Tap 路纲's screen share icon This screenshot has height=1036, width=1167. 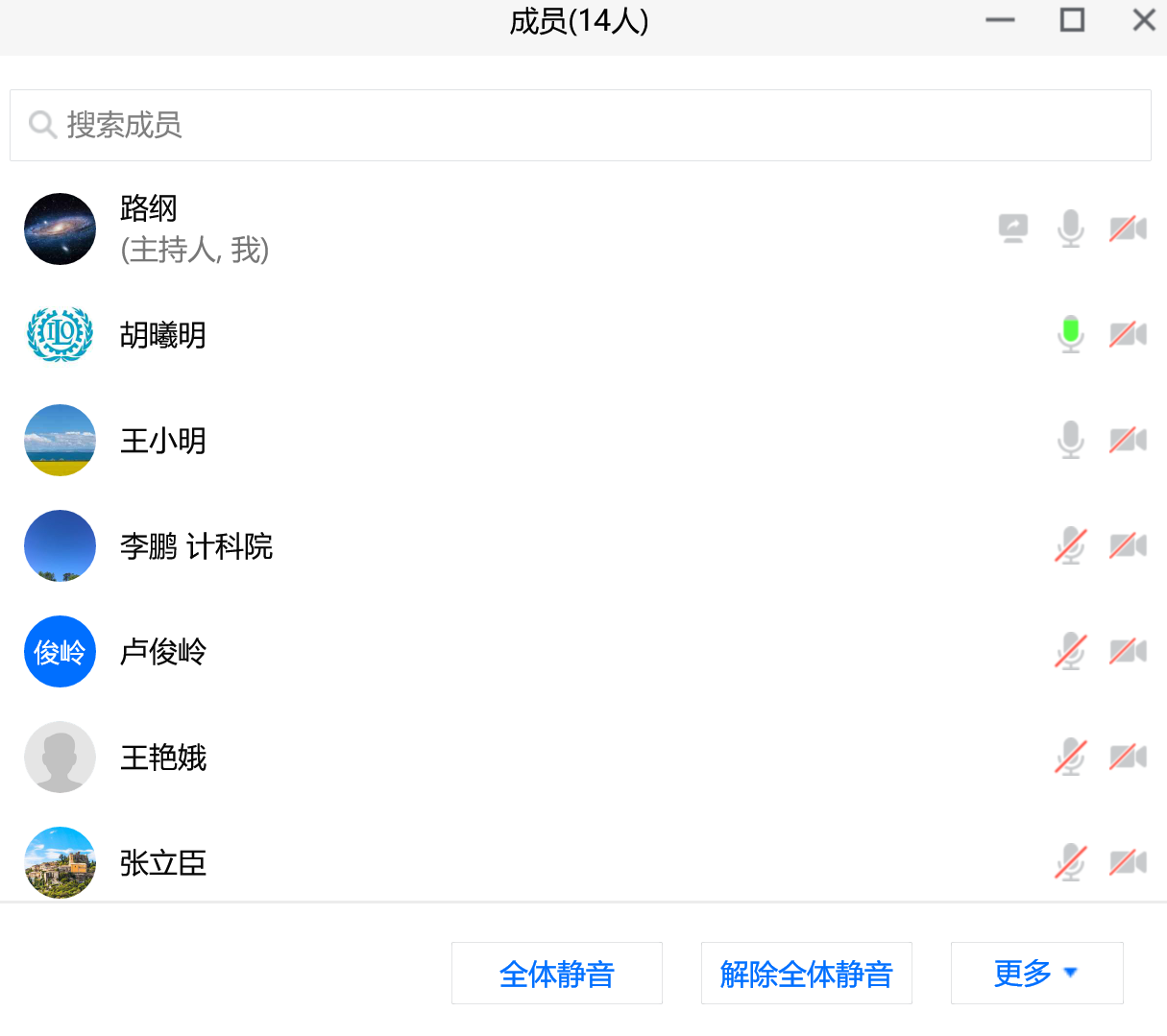[x=1013, y=229]
